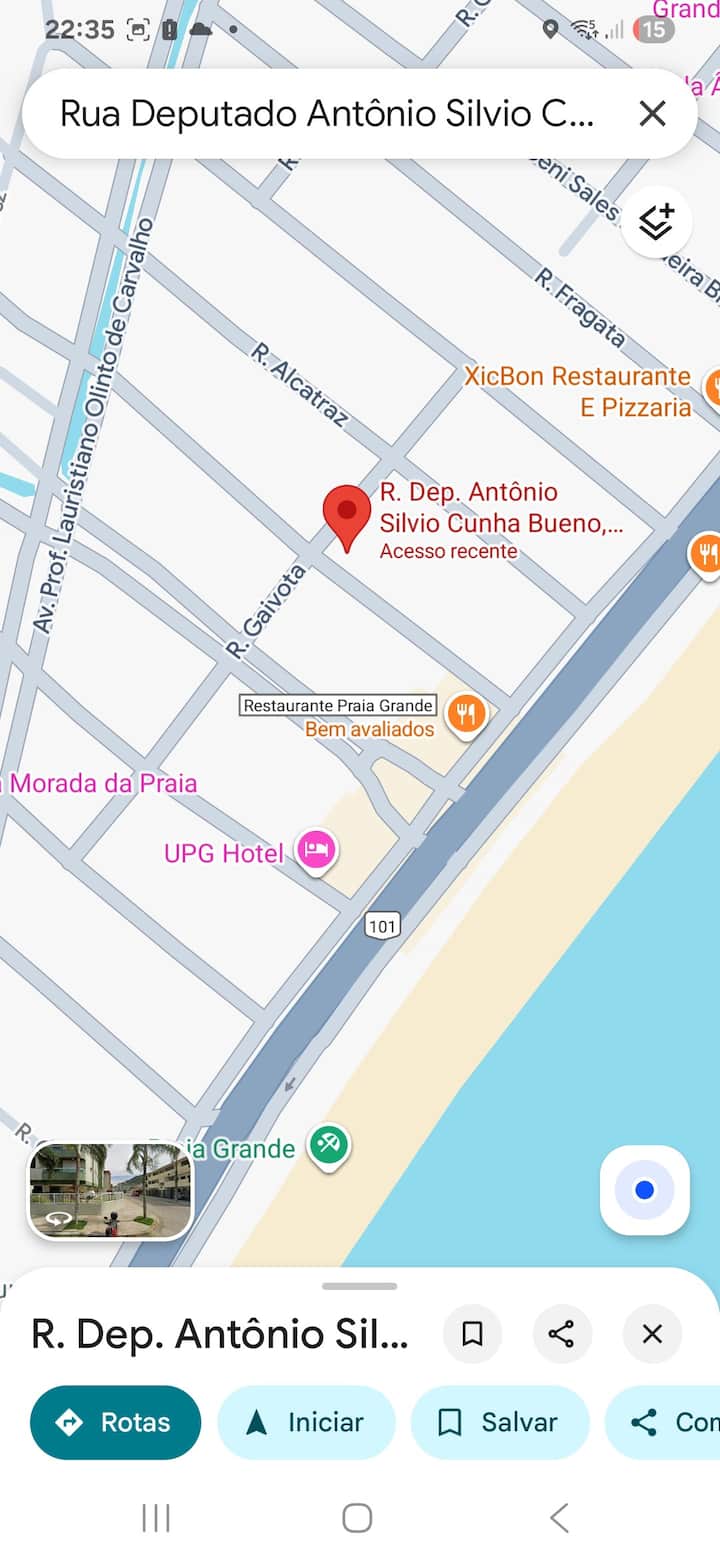Open the map layers selector

(x=656, y=222)
